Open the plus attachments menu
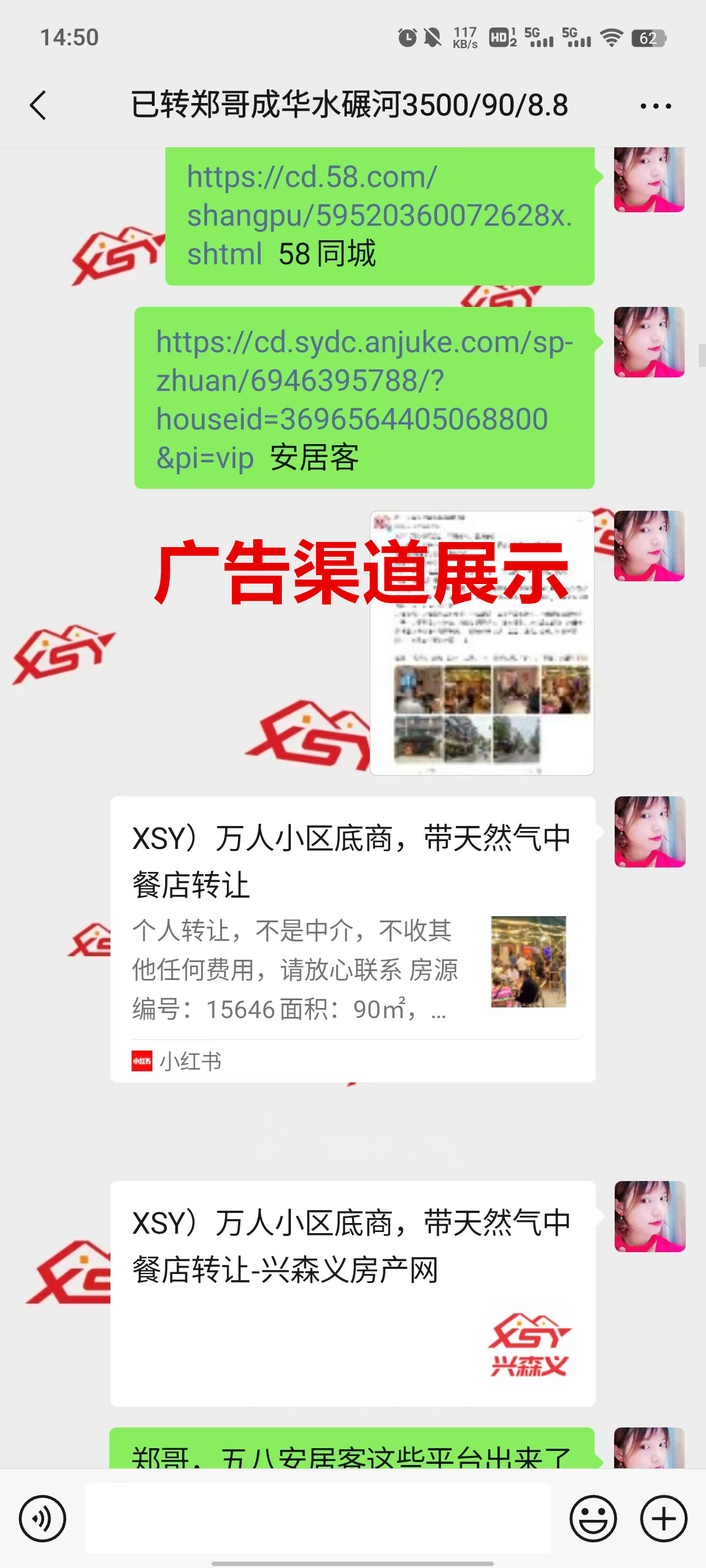The height and width of the screenshot is (1568, 706). tap(663, 1519)
